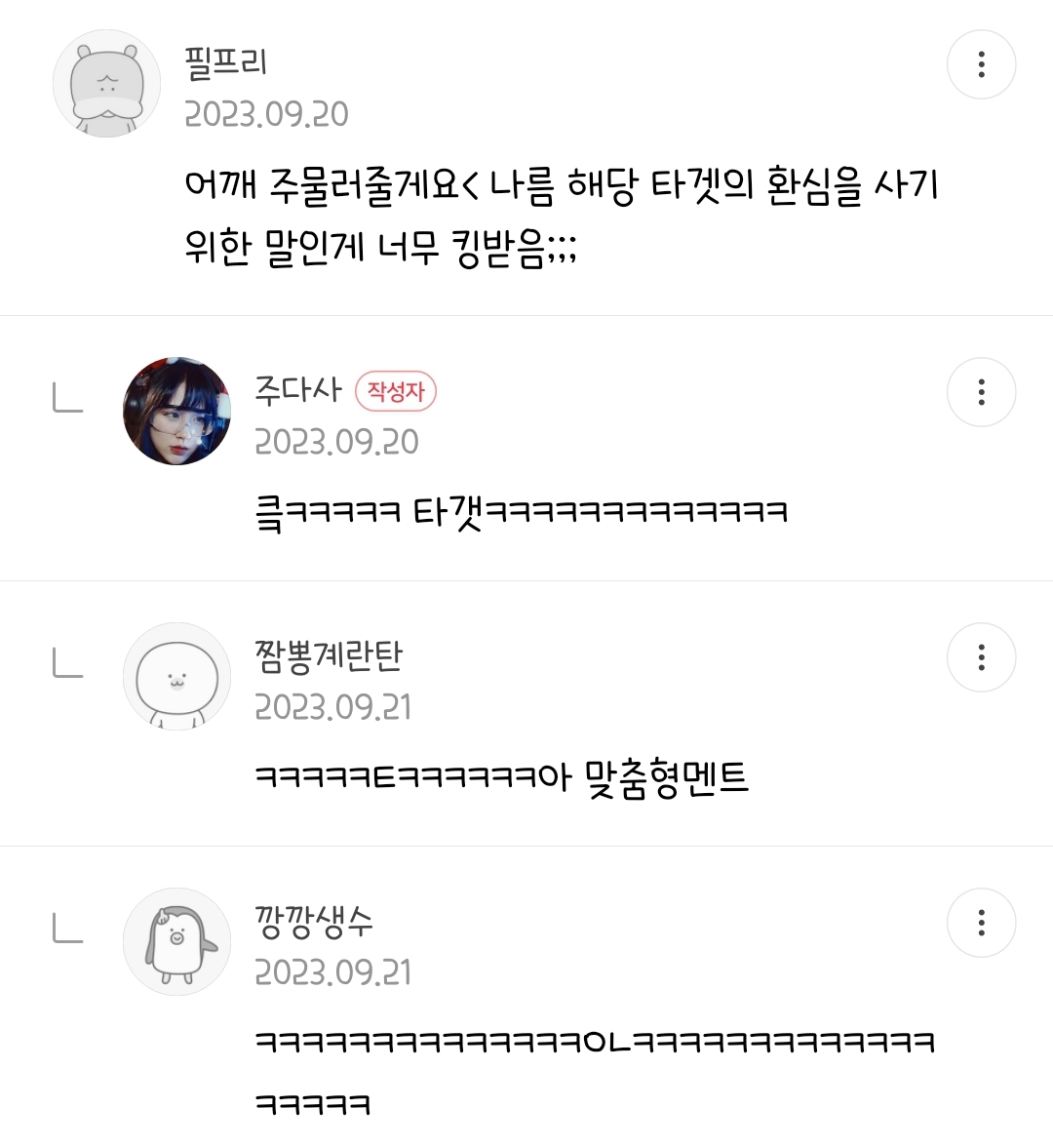Open the more options menu on 짬뽕계란탄's reply

981,657
